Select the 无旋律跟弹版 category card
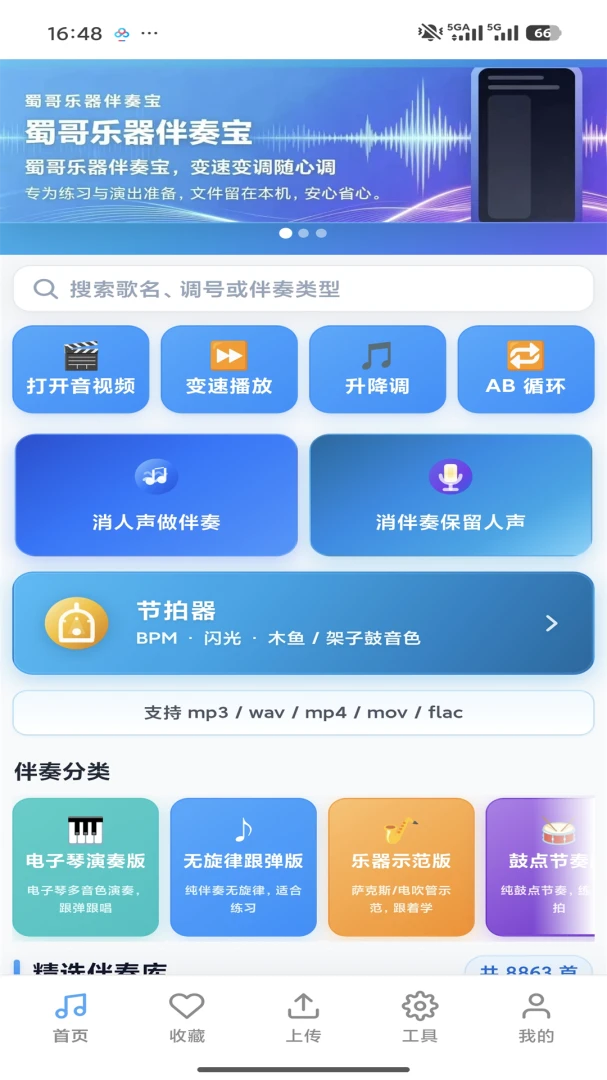 (x=243, y=866)
